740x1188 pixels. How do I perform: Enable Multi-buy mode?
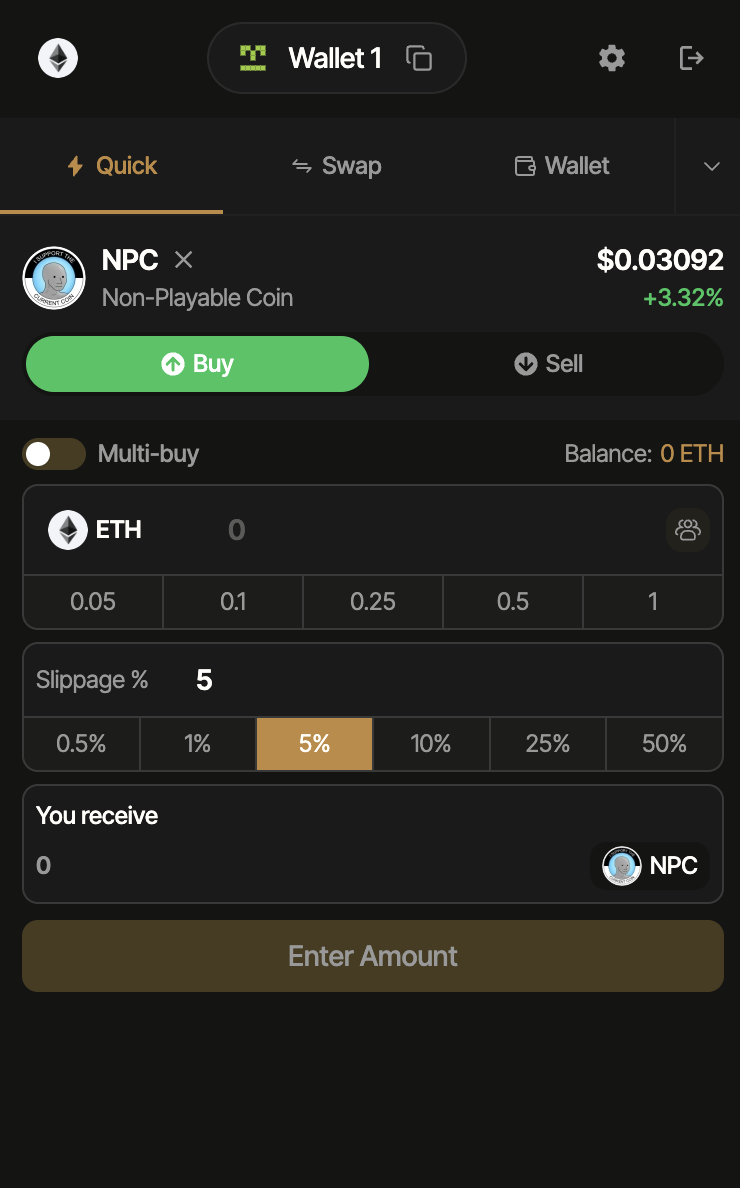tap(53, 453)
